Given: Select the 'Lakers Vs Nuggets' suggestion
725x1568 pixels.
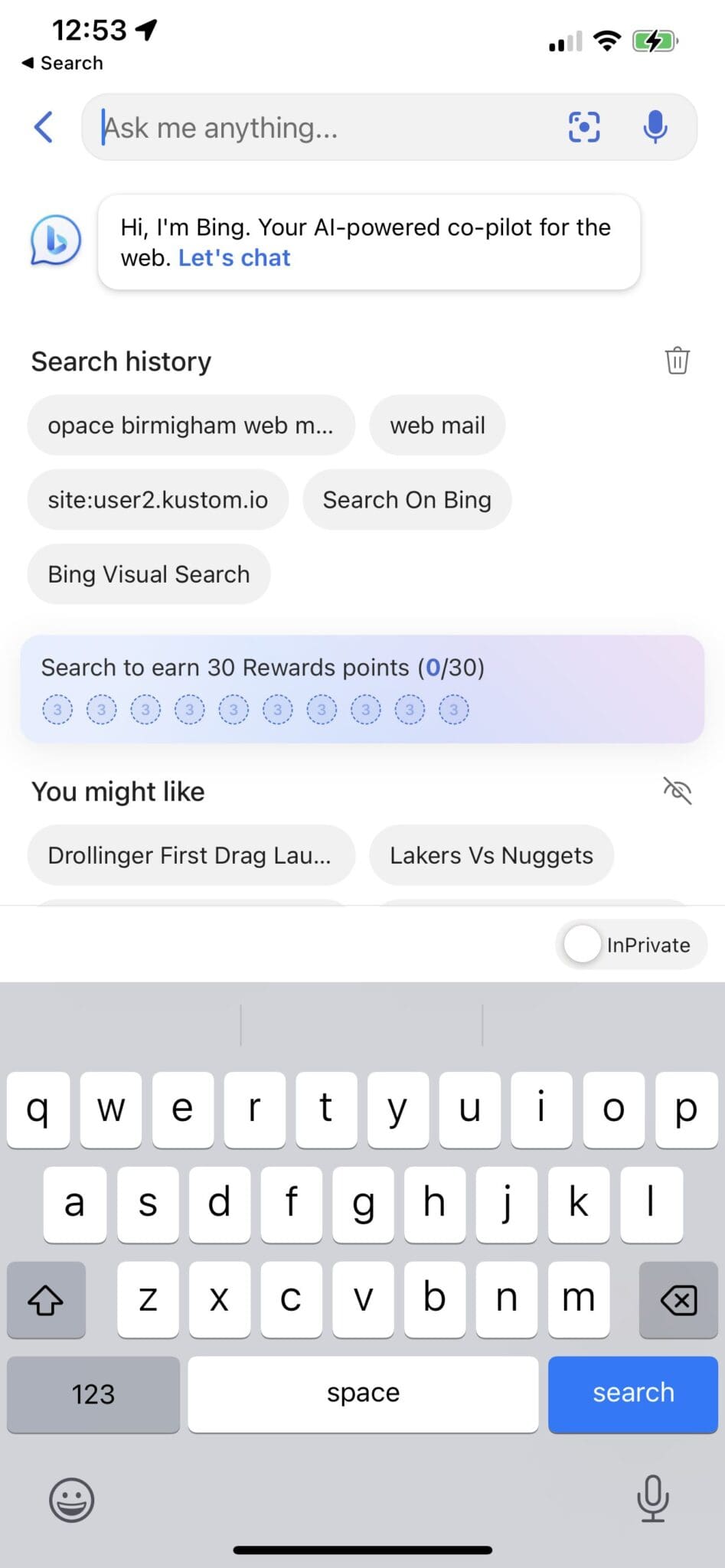Looking at the screenshot, I should 491,855.
